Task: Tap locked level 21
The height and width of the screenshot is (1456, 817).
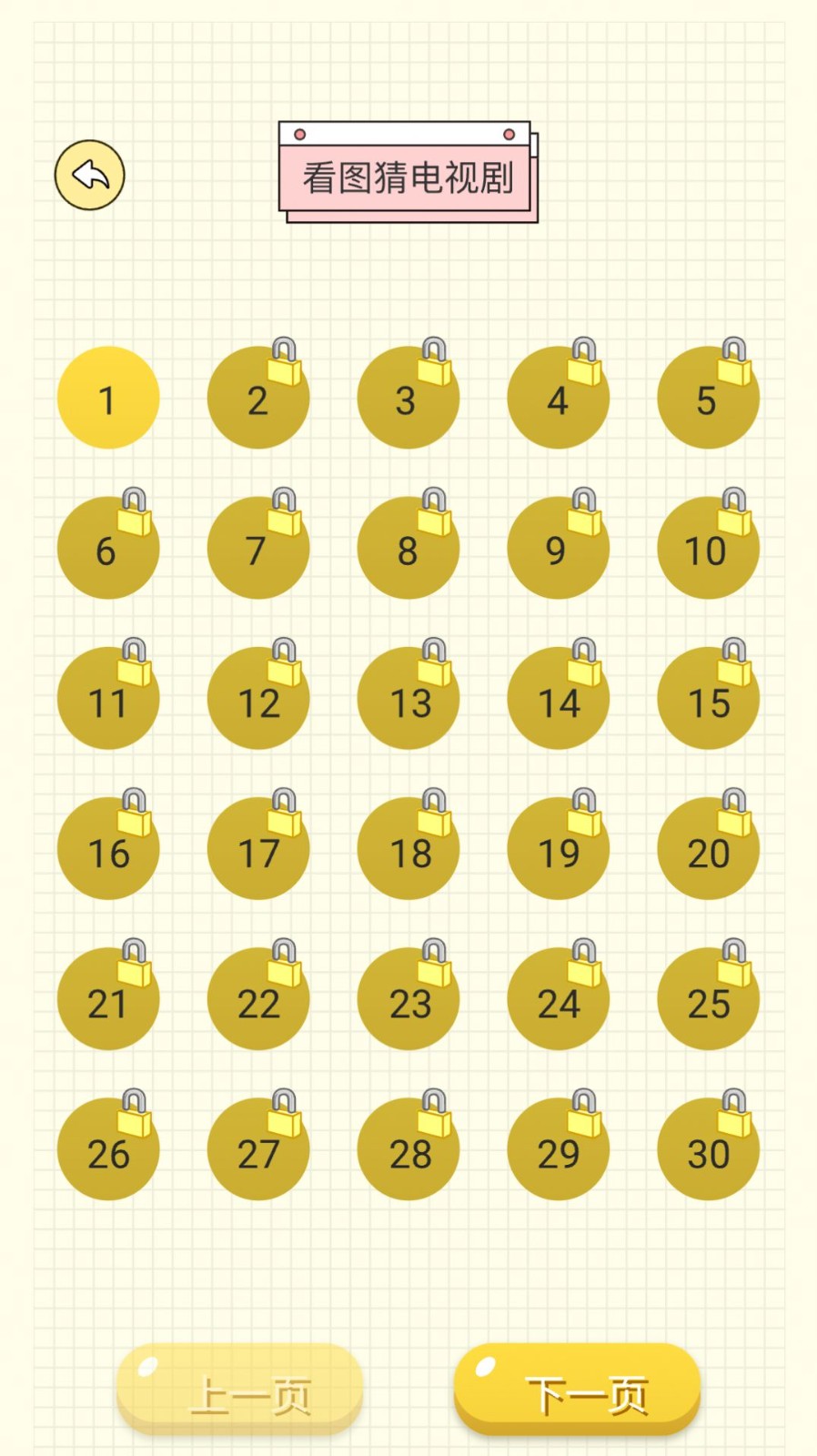Action: point(108,999)
